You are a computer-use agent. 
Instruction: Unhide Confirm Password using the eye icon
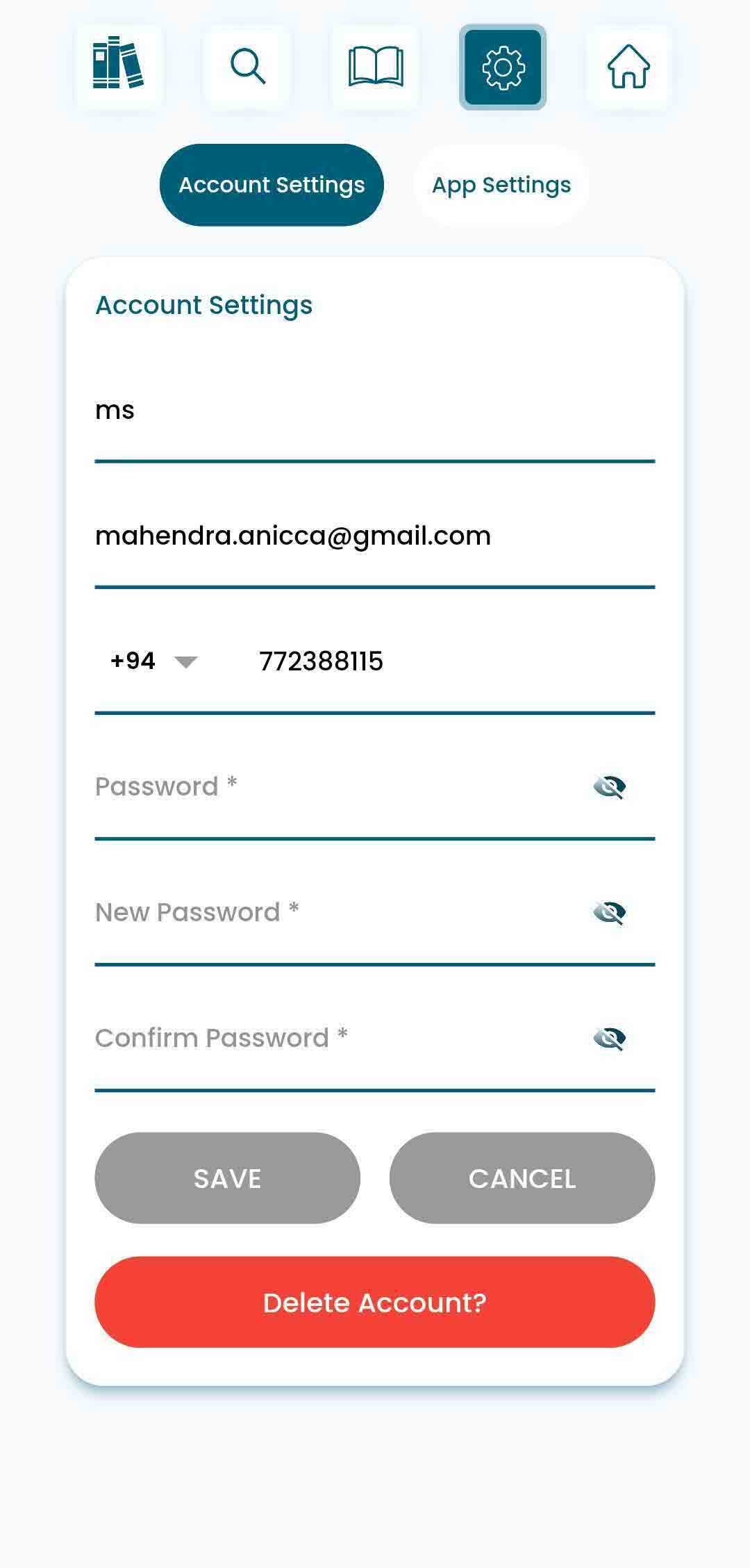pyautogui.click(x=610, y=1039)
